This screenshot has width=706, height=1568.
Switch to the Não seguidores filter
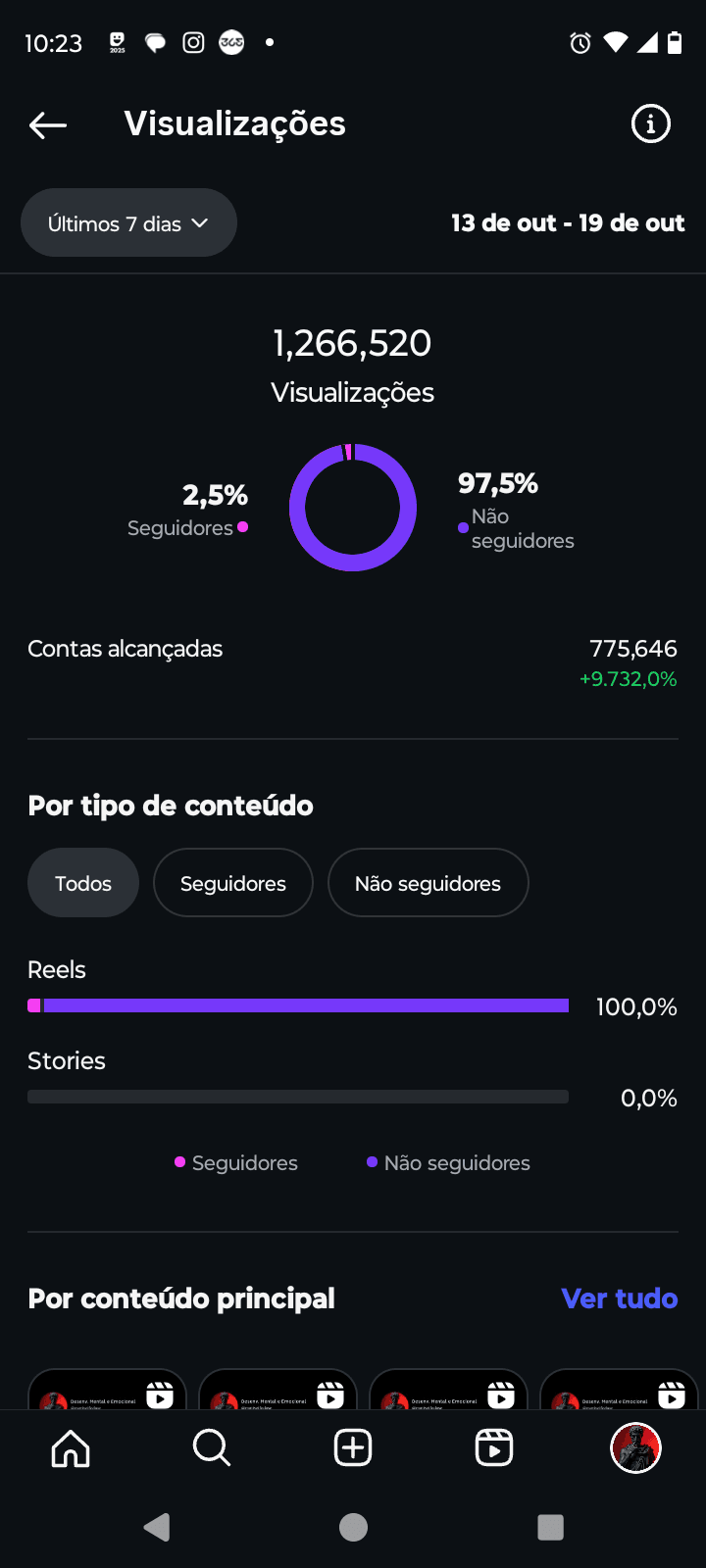click(428, 883)
